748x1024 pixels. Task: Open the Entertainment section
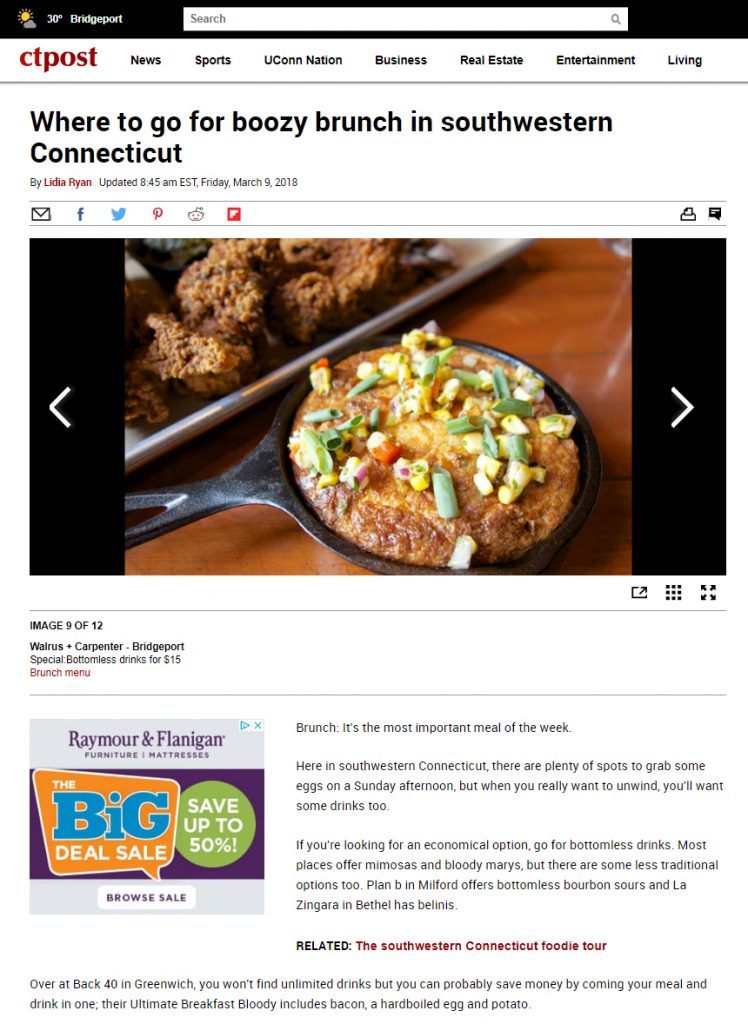(x=595, y=60)
